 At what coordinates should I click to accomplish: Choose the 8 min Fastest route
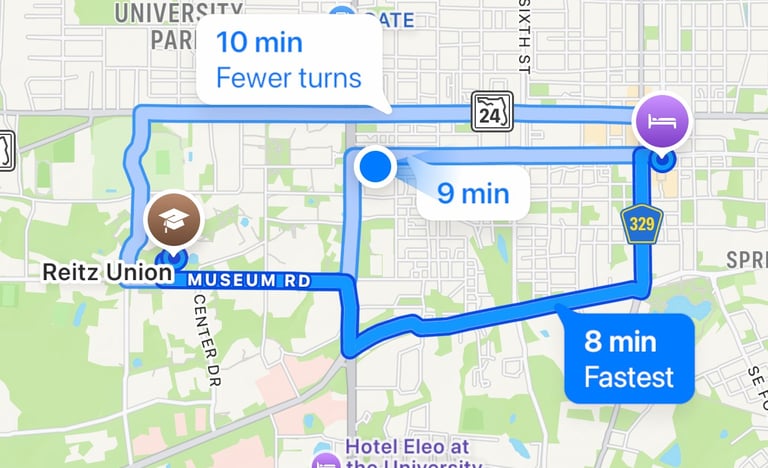(x=628, y=359)
